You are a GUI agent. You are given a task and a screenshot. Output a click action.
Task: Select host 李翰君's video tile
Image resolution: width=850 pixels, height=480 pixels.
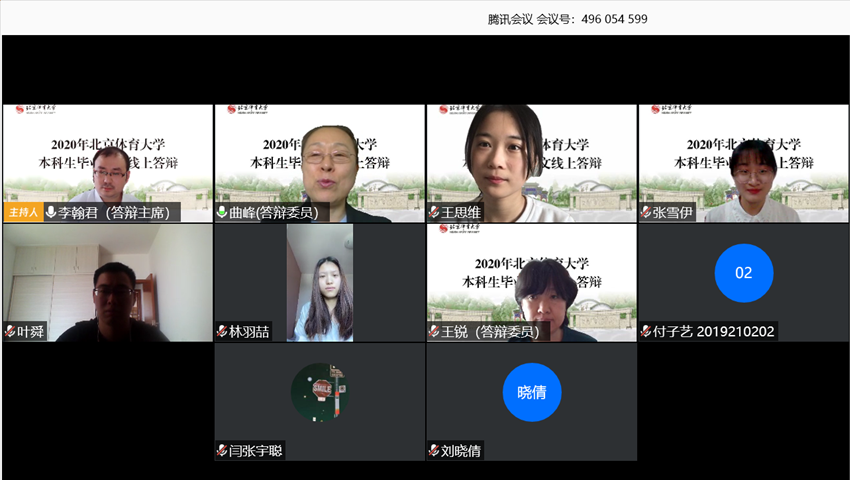coord(108,162)
